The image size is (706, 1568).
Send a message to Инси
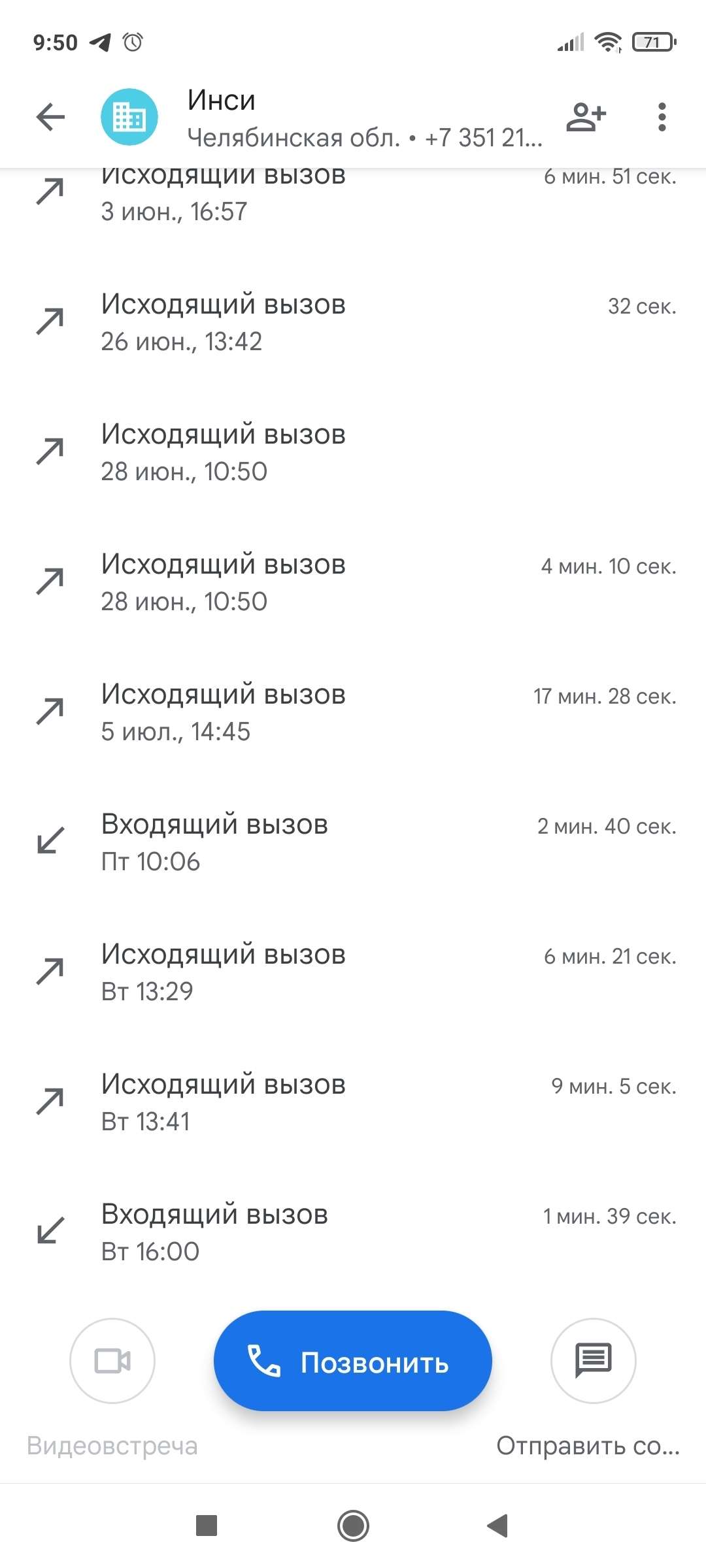pos(593,1361)
